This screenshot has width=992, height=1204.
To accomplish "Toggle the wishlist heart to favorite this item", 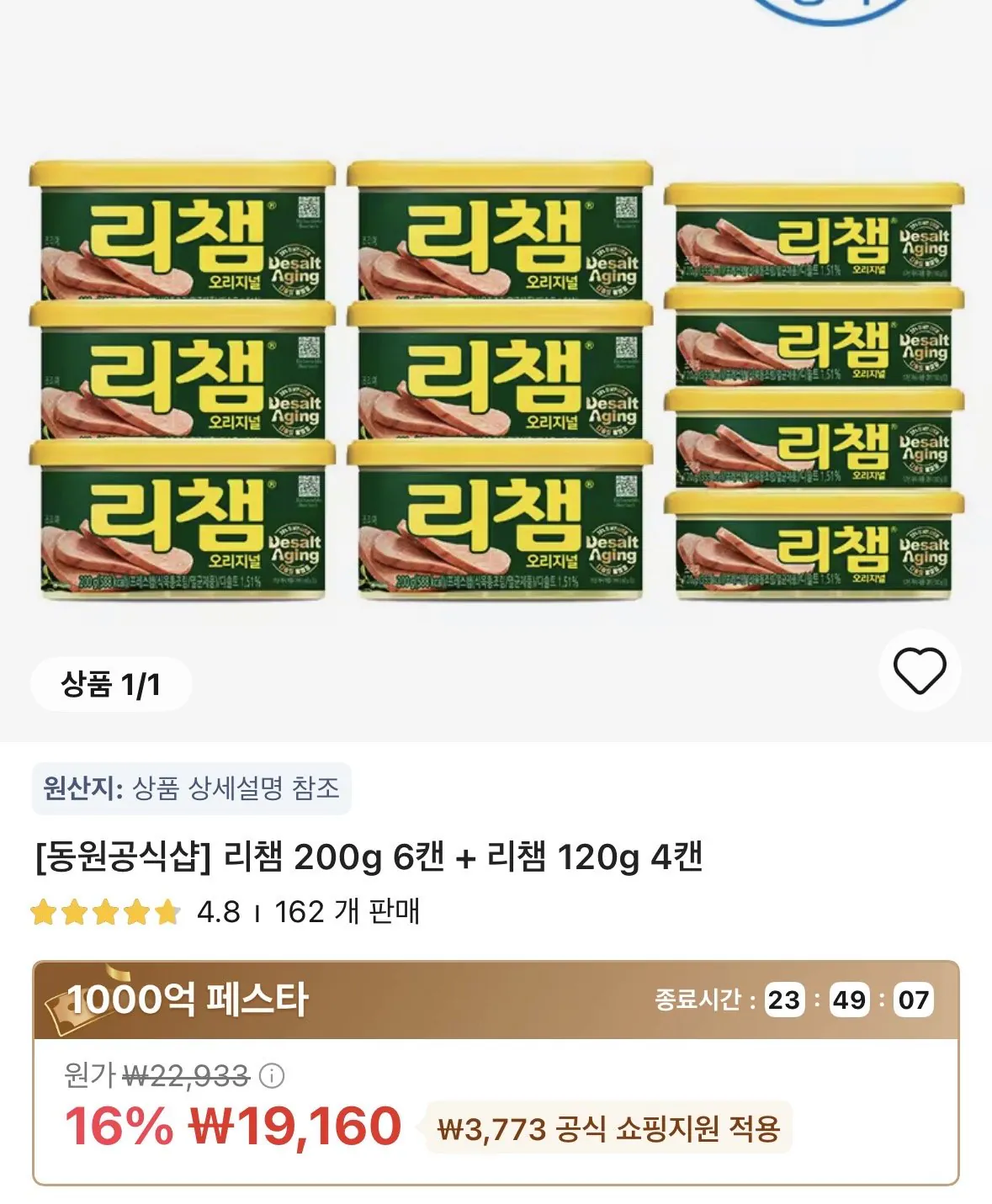I will pos(919,671).
